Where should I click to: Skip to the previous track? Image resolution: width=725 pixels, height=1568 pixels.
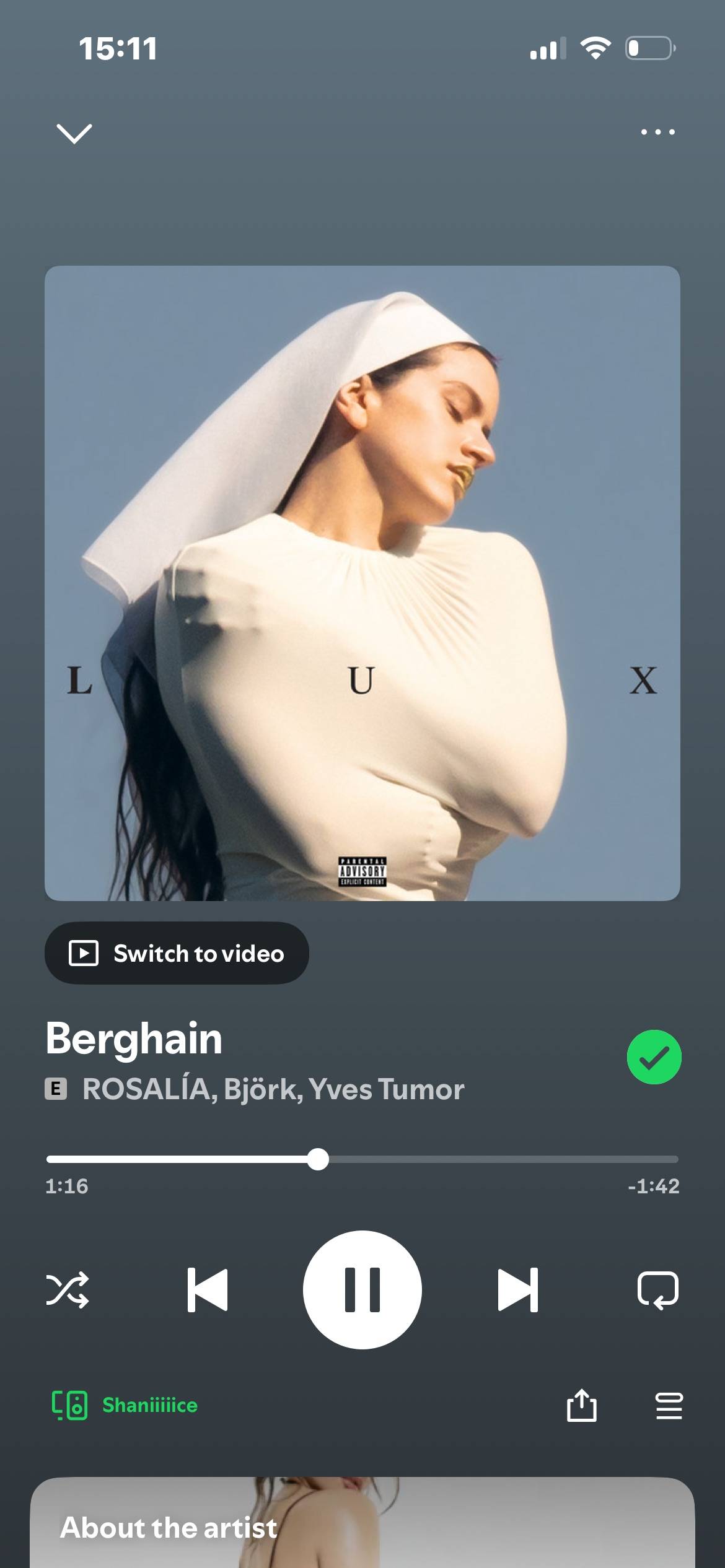coord(208,1290)
